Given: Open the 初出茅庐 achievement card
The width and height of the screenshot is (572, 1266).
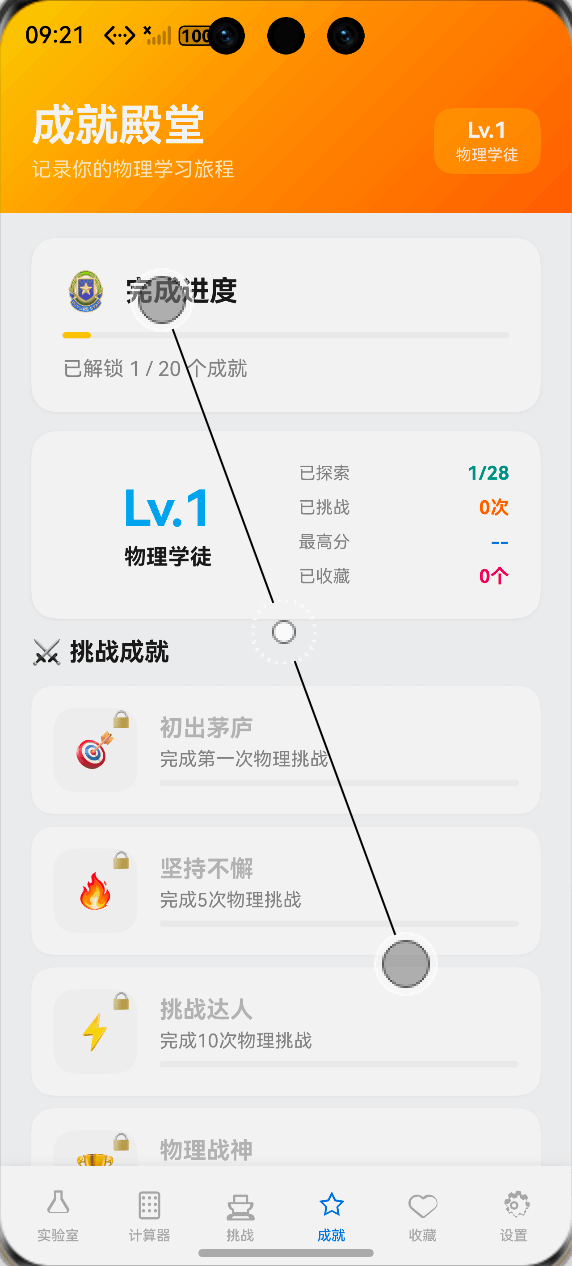Looking at the screenshot, I should click(x=286, y=750).
